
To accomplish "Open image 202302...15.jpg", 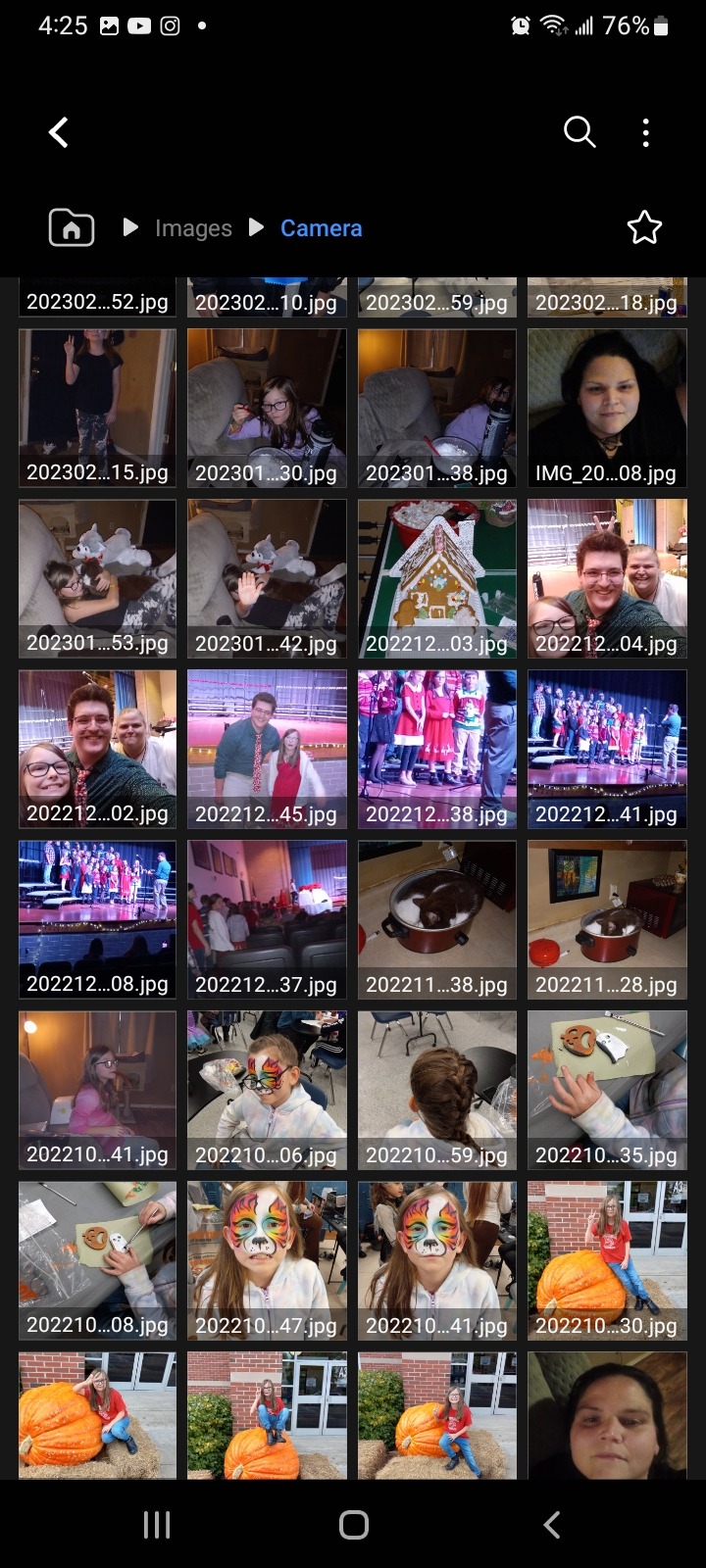I will pos(97,407).
